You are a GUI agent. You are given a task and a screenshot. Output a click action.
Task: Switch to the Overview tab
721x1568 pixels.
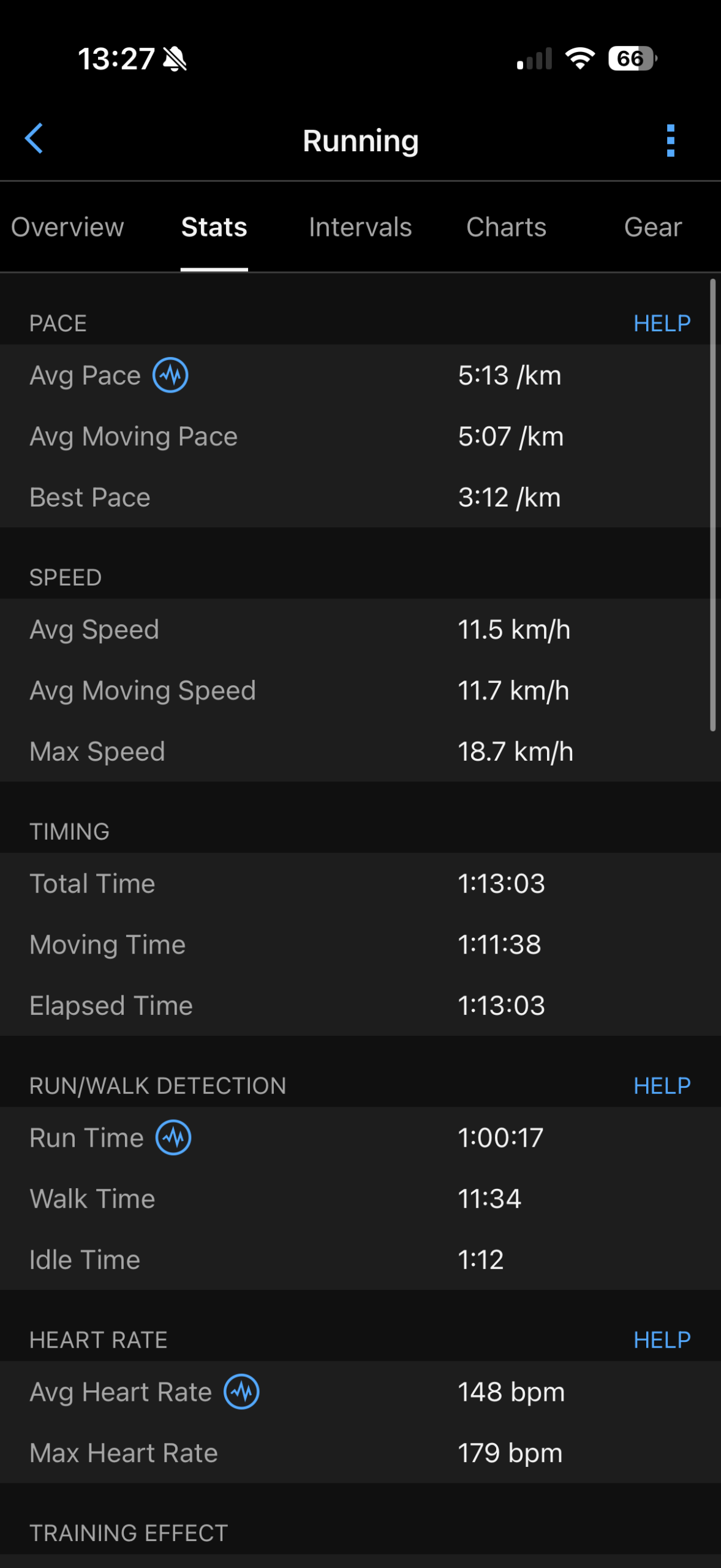(x=67, y=227)
